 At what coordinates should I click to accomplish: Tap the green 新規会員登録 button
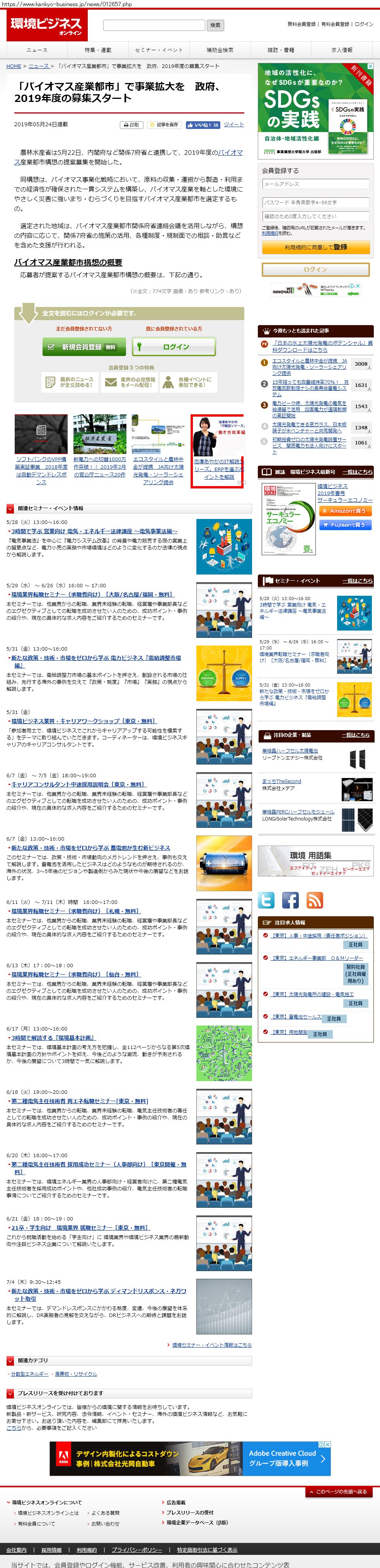[85, 347]
